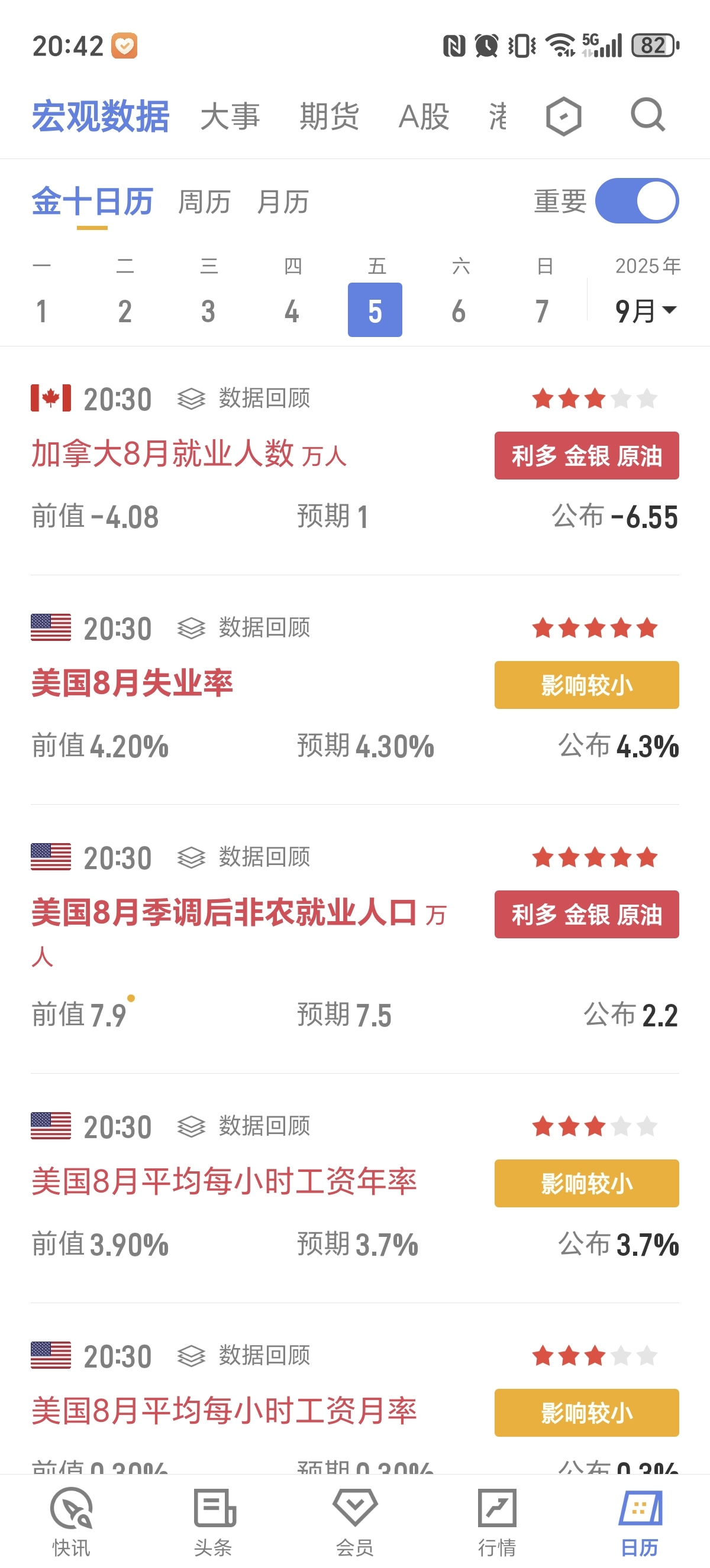This screenshot has width=710, height=1568.
Task: Go to the 会员 tab
Action: point(355,1521)
